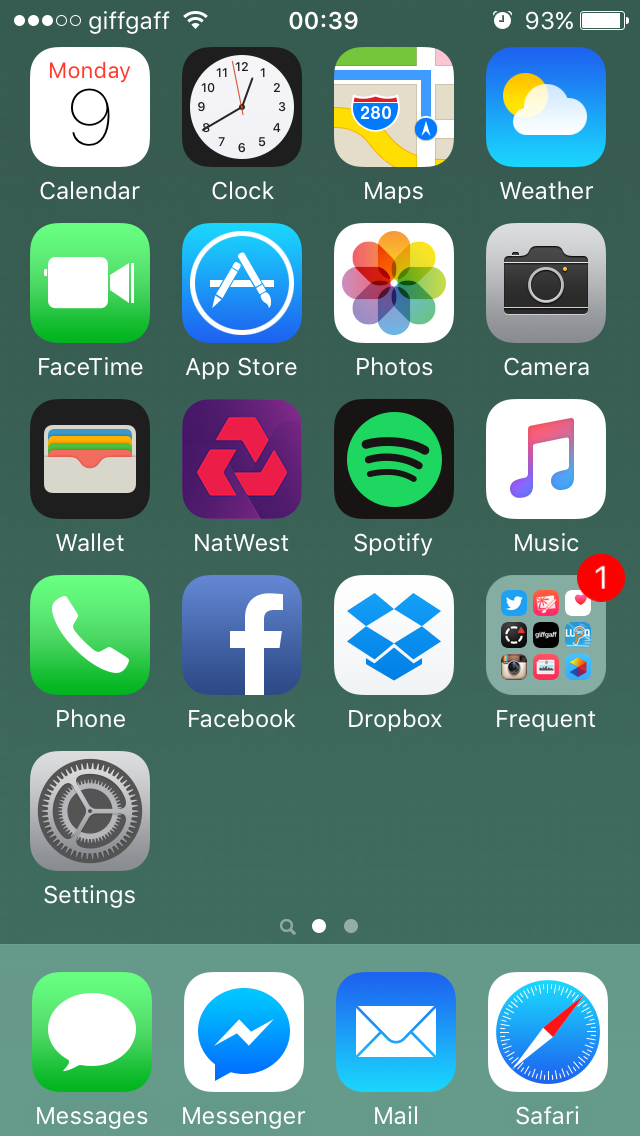The image size is (640, 1136).
Task: Open the Frequent folder
Action: click(x=546, y=635)
